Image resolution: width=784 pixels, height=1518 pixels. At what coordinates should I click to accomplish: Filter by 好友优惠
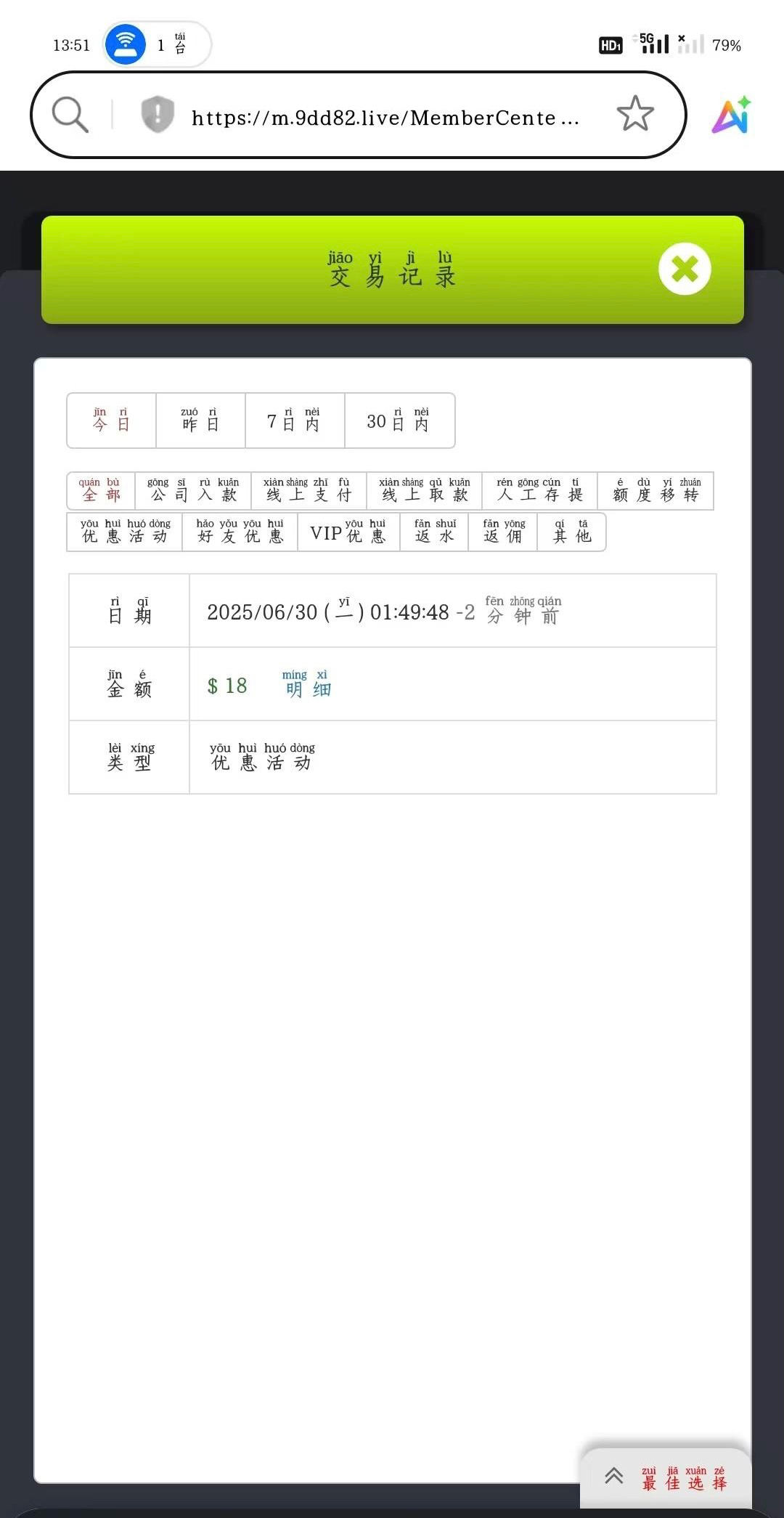pyautogui.click(x=240, y=532)
